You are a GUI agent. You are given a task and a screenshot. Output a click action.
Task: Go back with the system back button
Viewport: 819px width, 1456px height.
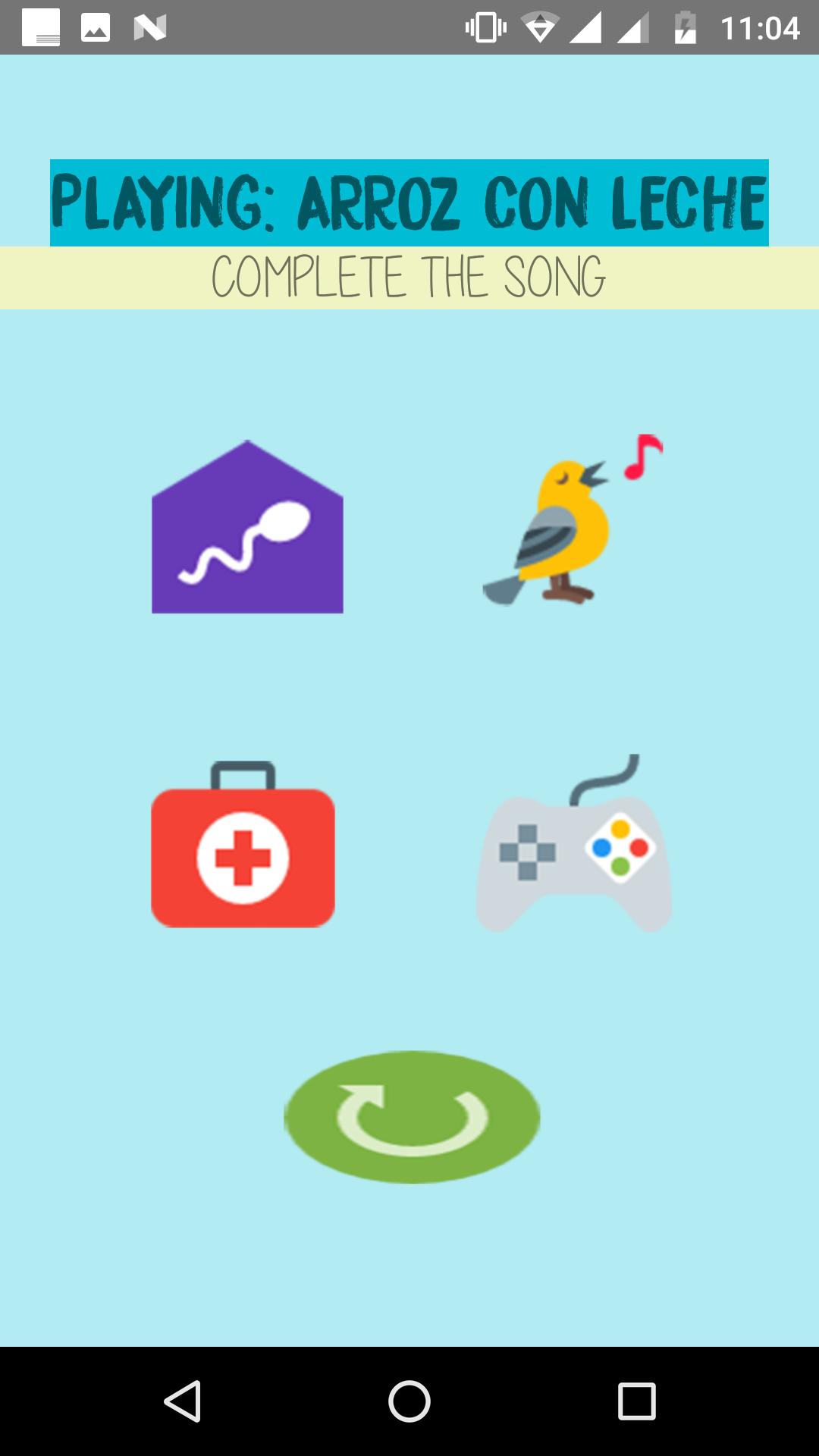[182, 1401]
